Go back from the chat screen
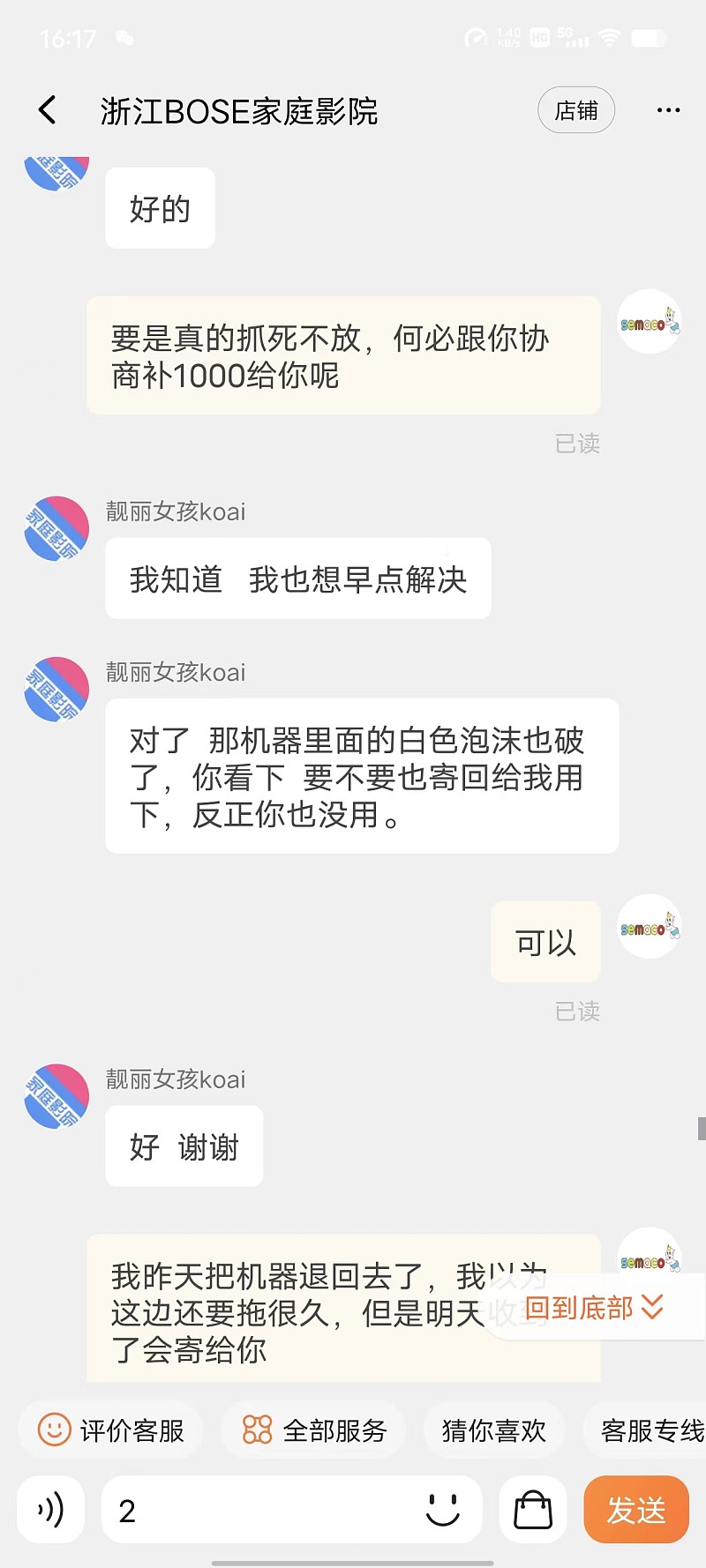The image size is (706, 1568). click(48, 110)
